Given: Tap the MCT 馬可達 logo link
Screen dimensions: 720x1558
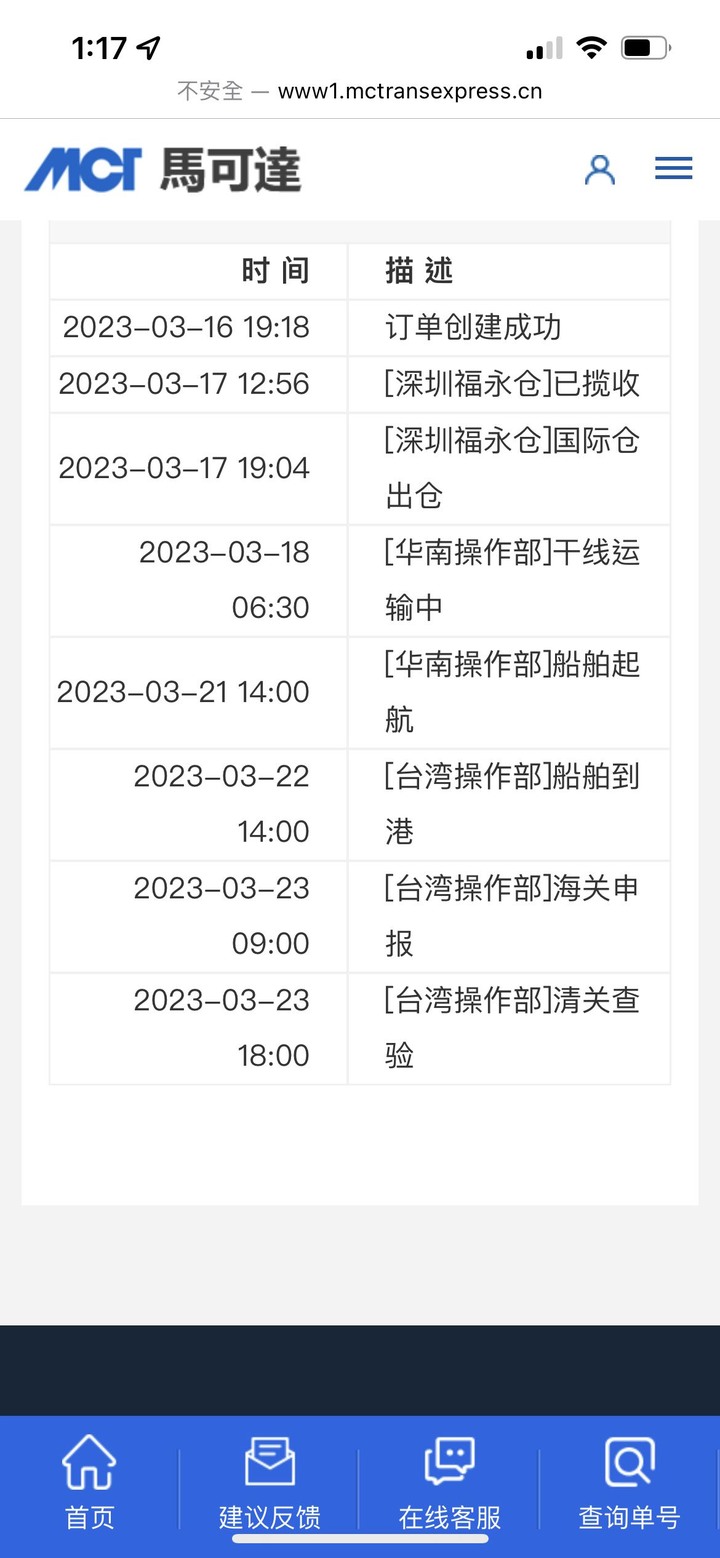Looking at the screenshot, I should [x=163, y=169].
